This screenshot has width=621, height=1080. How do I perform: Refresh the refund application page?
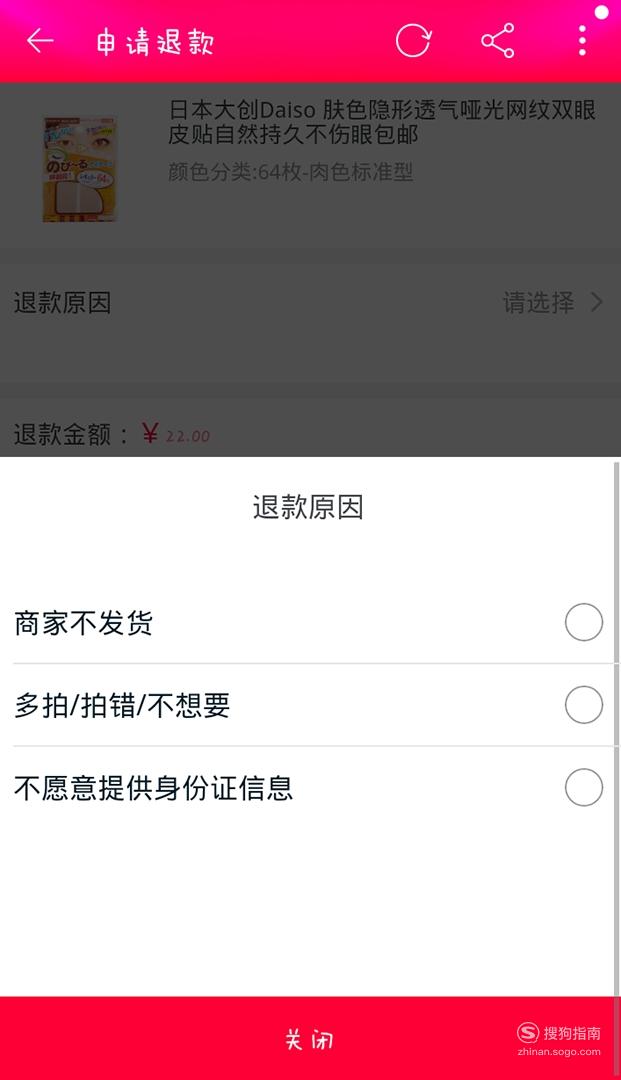[413, 41]
